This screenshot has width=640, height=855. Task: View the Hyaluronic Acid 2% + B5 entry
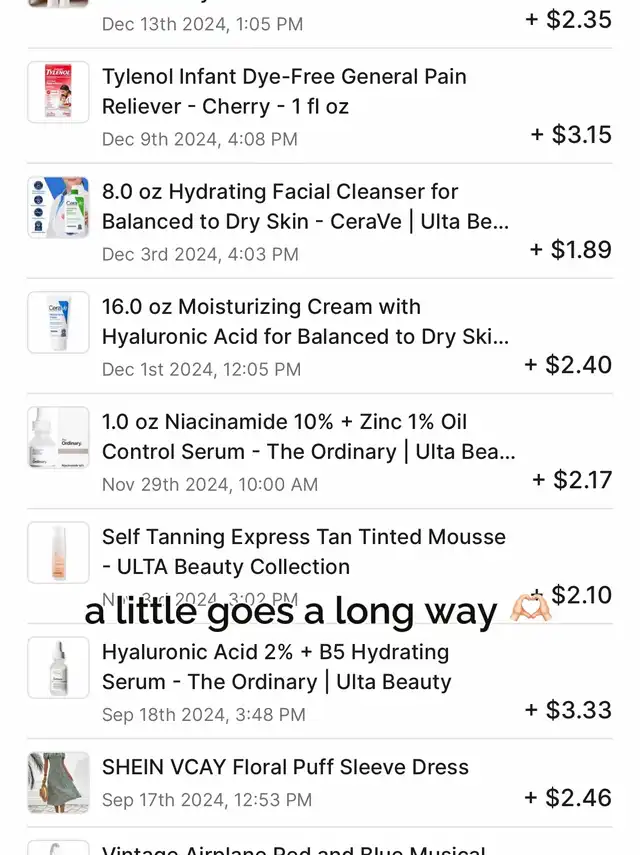point(277,667)
